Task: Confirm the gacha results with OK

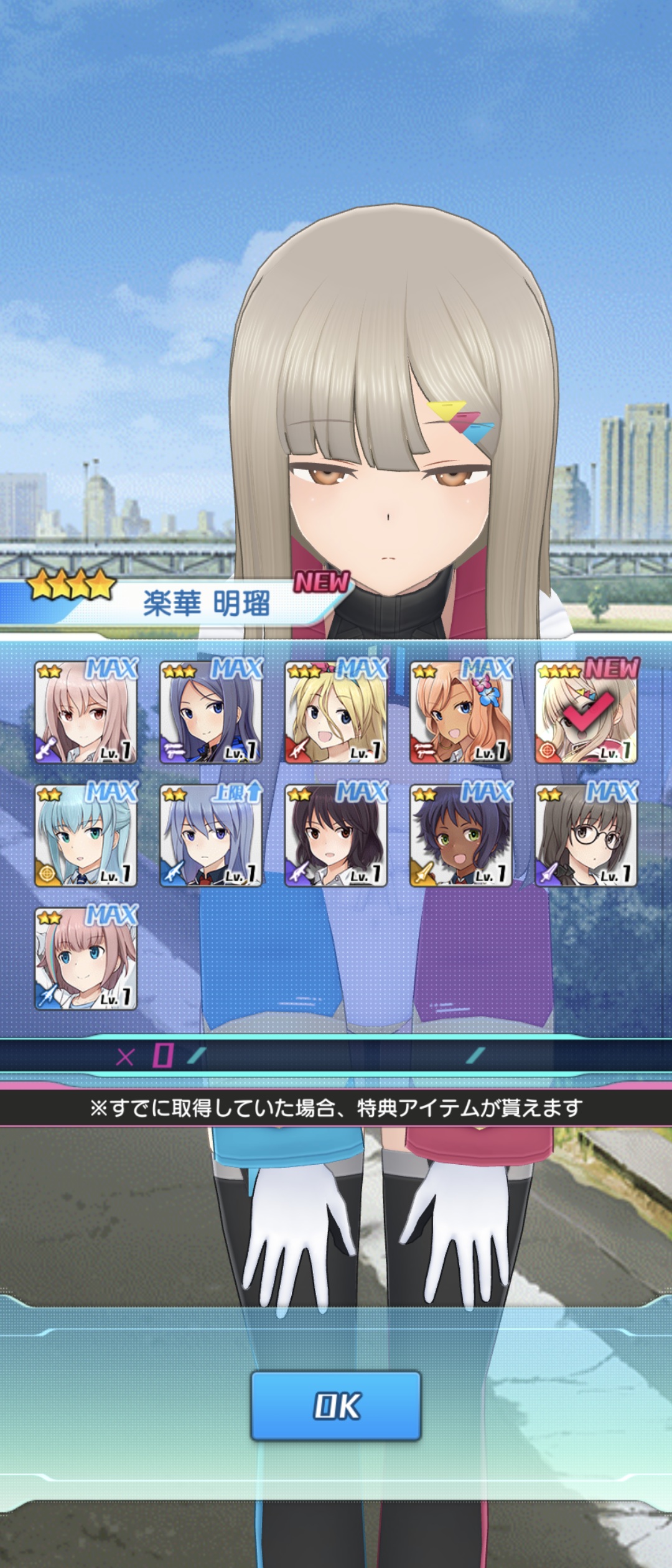Action: (x=336, y=1406)
